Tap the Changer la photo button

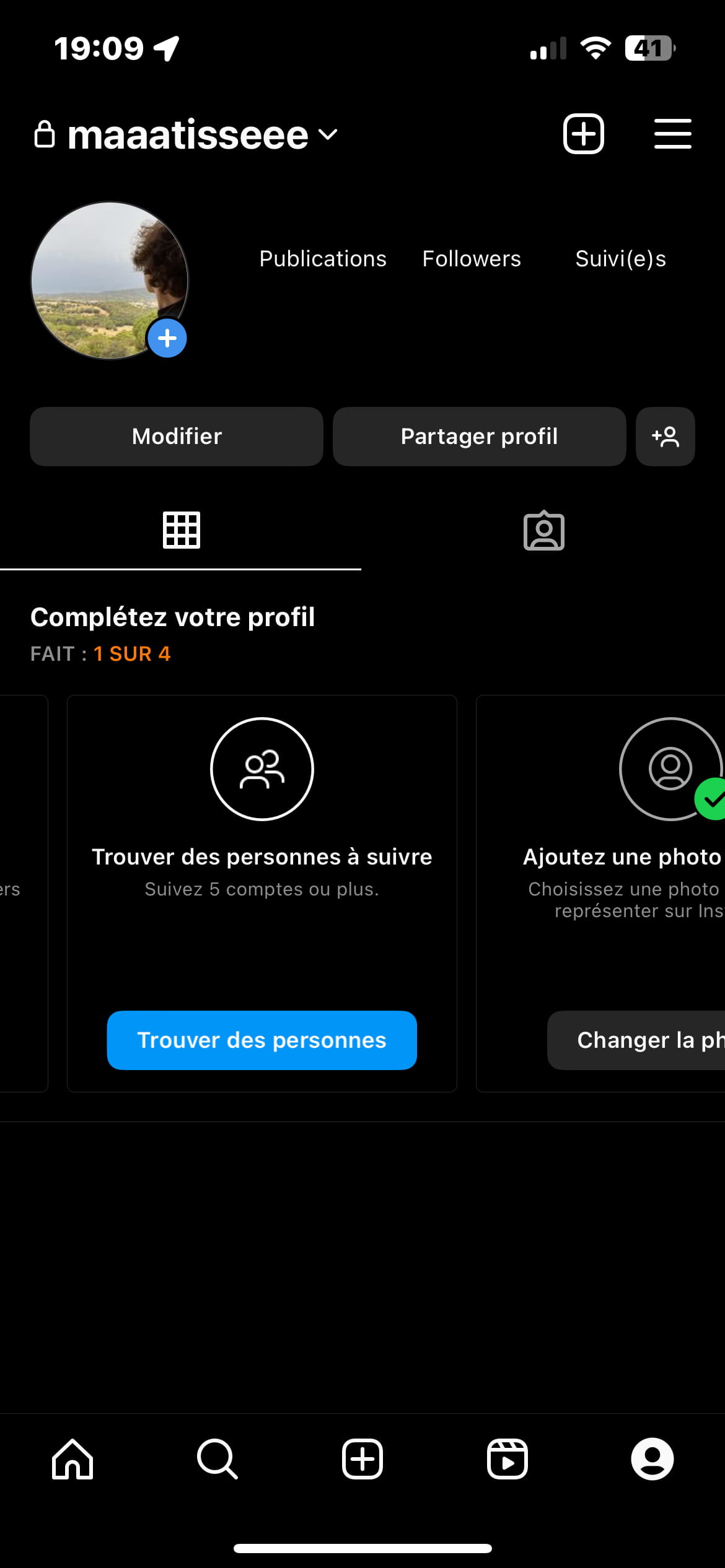(636, 1040)
